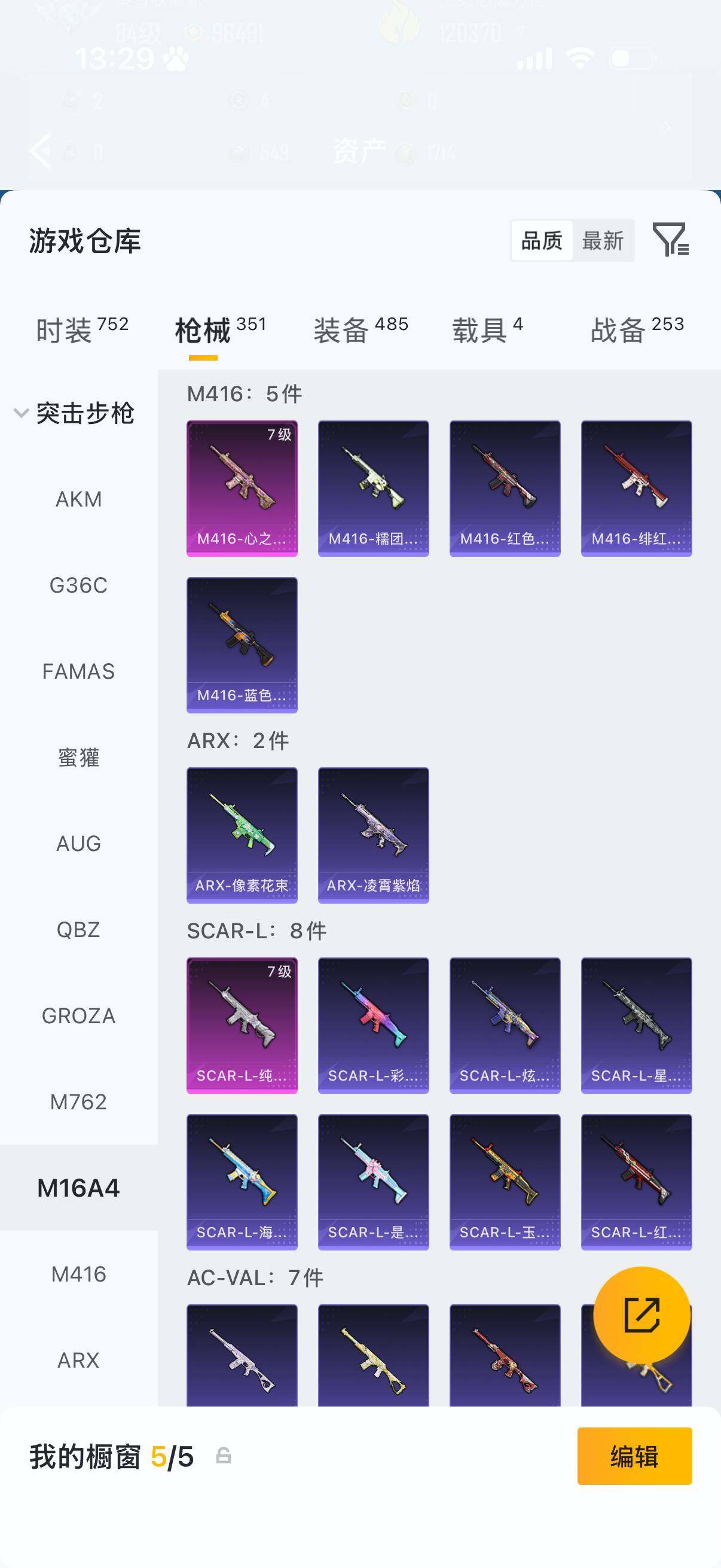Viewport: 721px width, 1568px height.
Task: Tap the orange share floating button
Action: (x=642, y=1316)
